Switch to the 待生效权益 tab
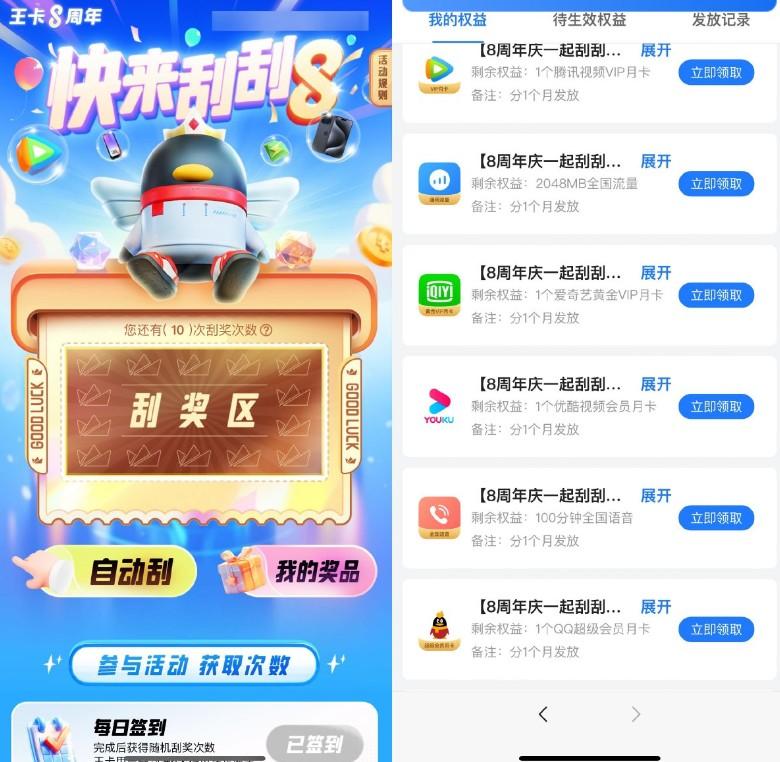 point(589,20)
